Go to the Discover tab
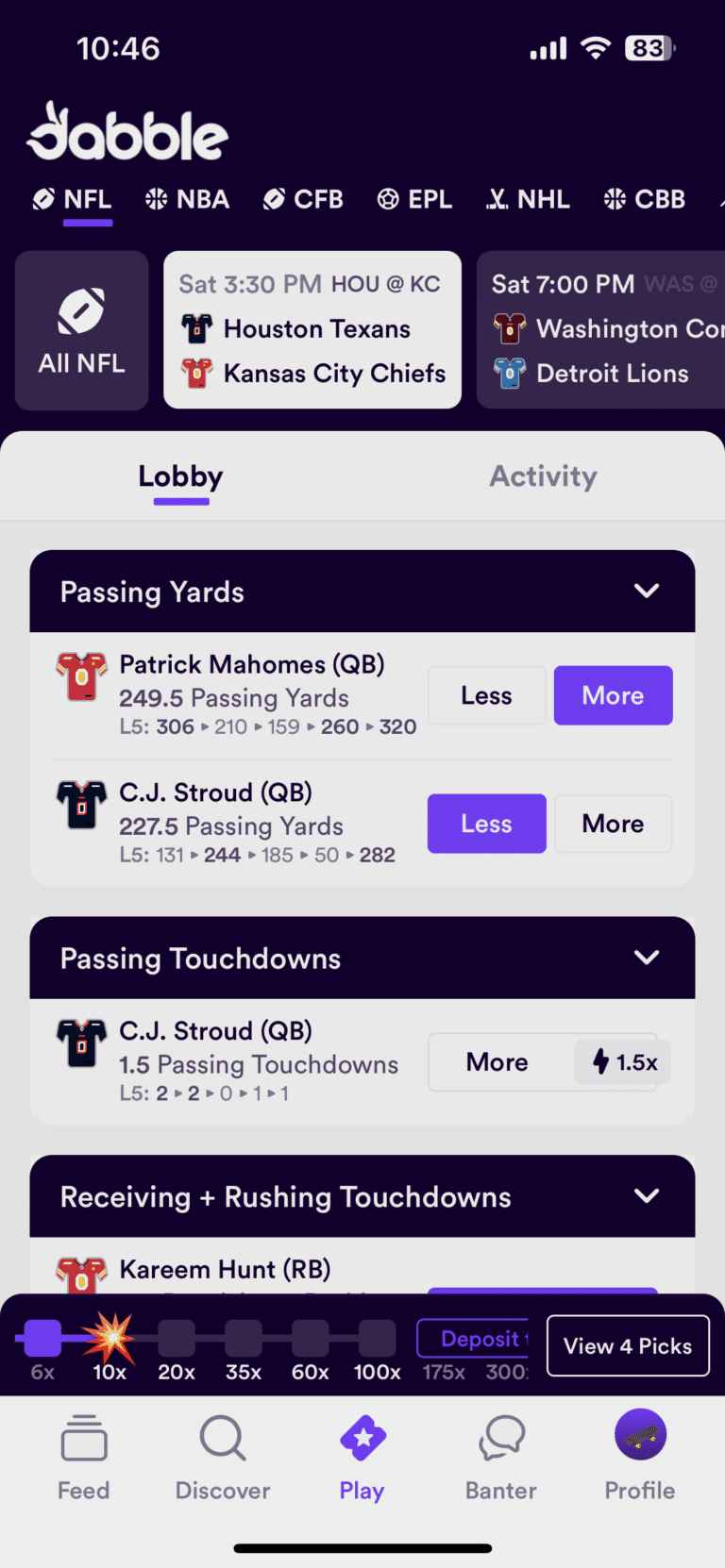The image size is (725, 1568). click(x=223, y=1458)
